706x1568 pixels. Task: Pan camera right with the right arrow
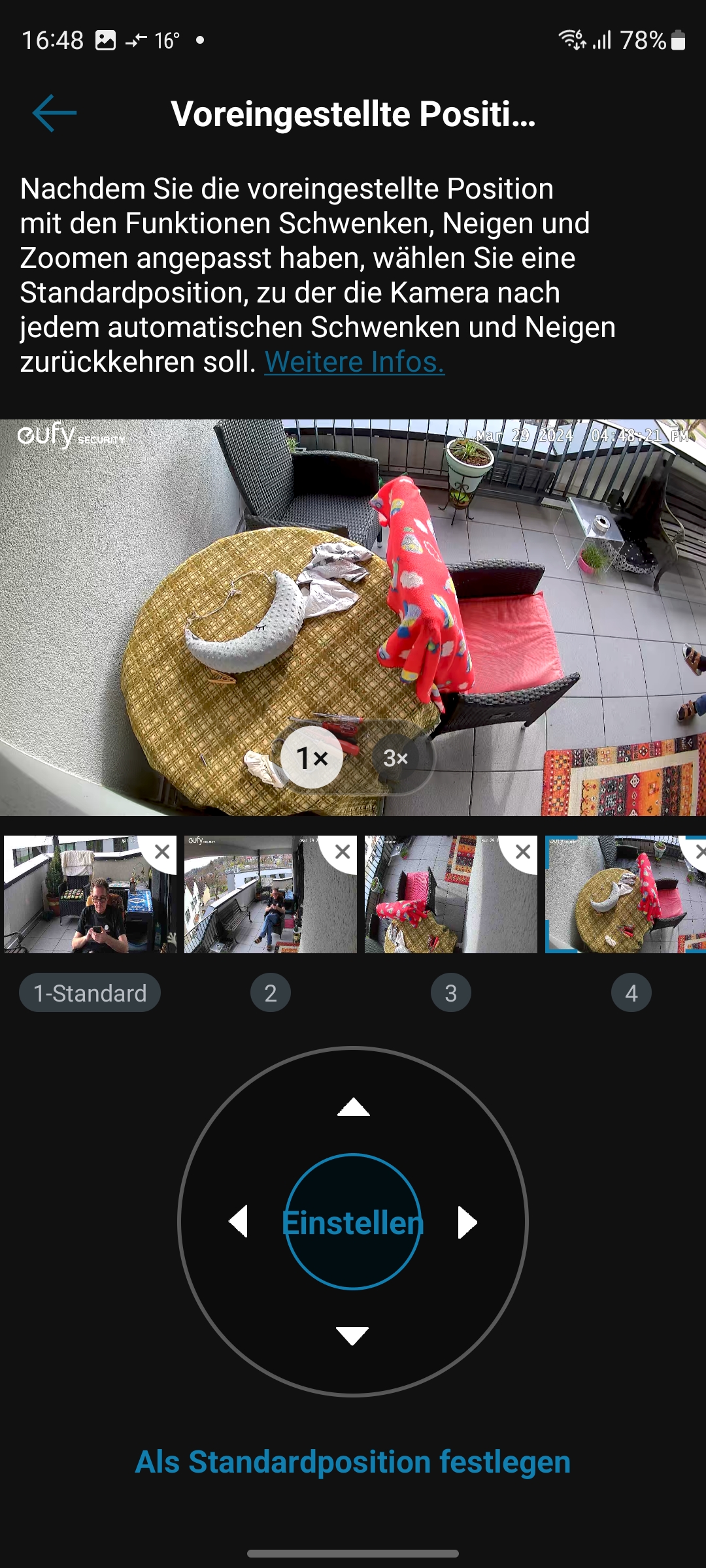click(467, 1222)
